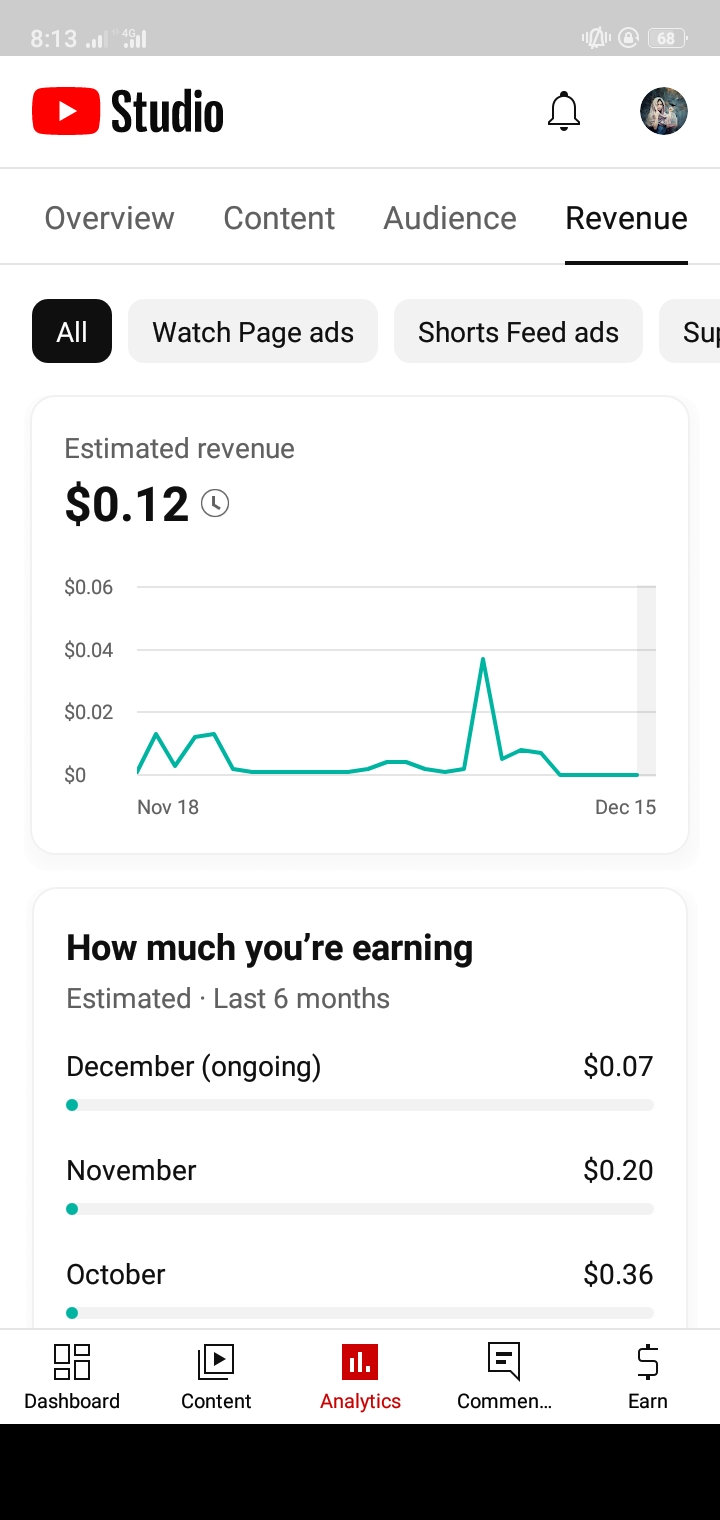Select the Revenue tab
The height and width of the screenshot is (1520, 720).
626,218
